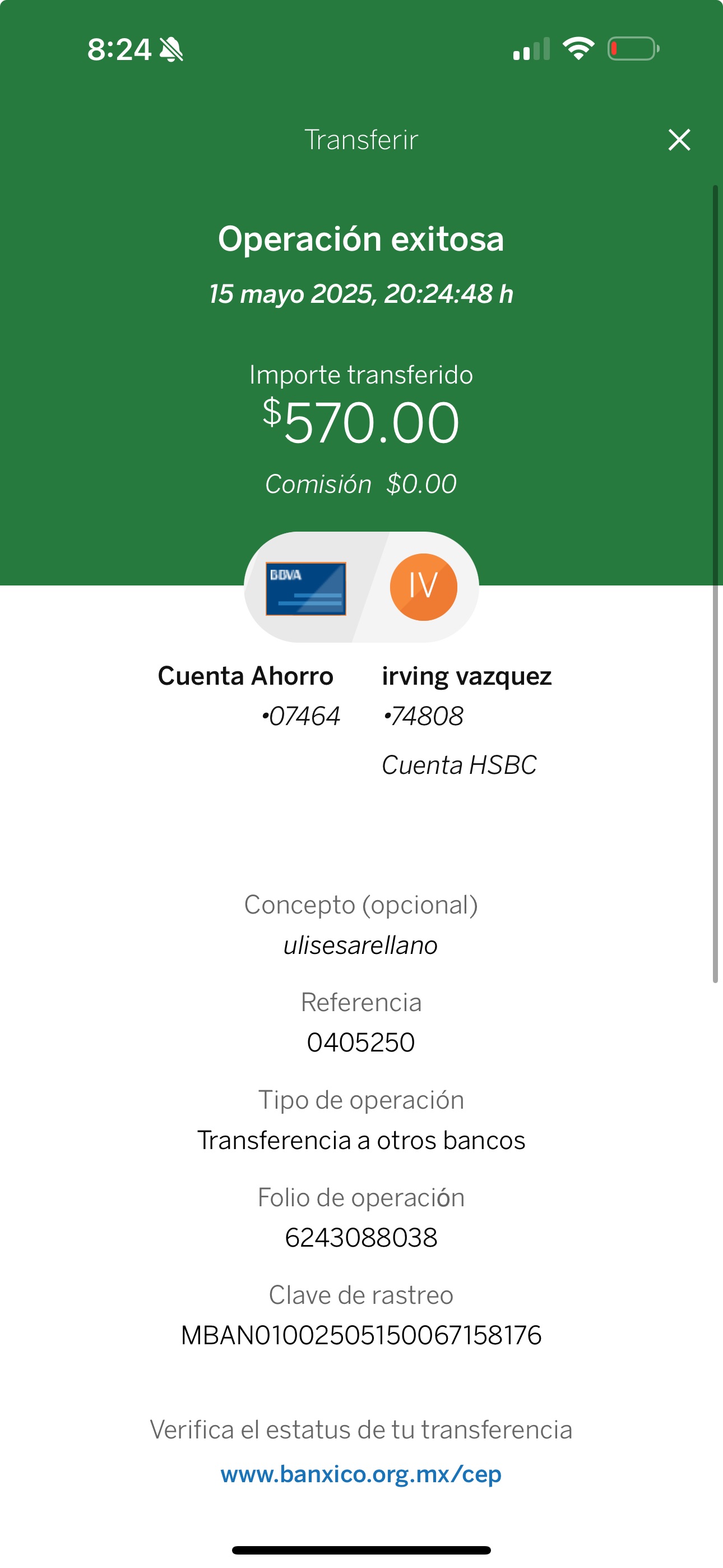
Task: Close the transfer confirmation screen
Action: (x=679, y=140)
